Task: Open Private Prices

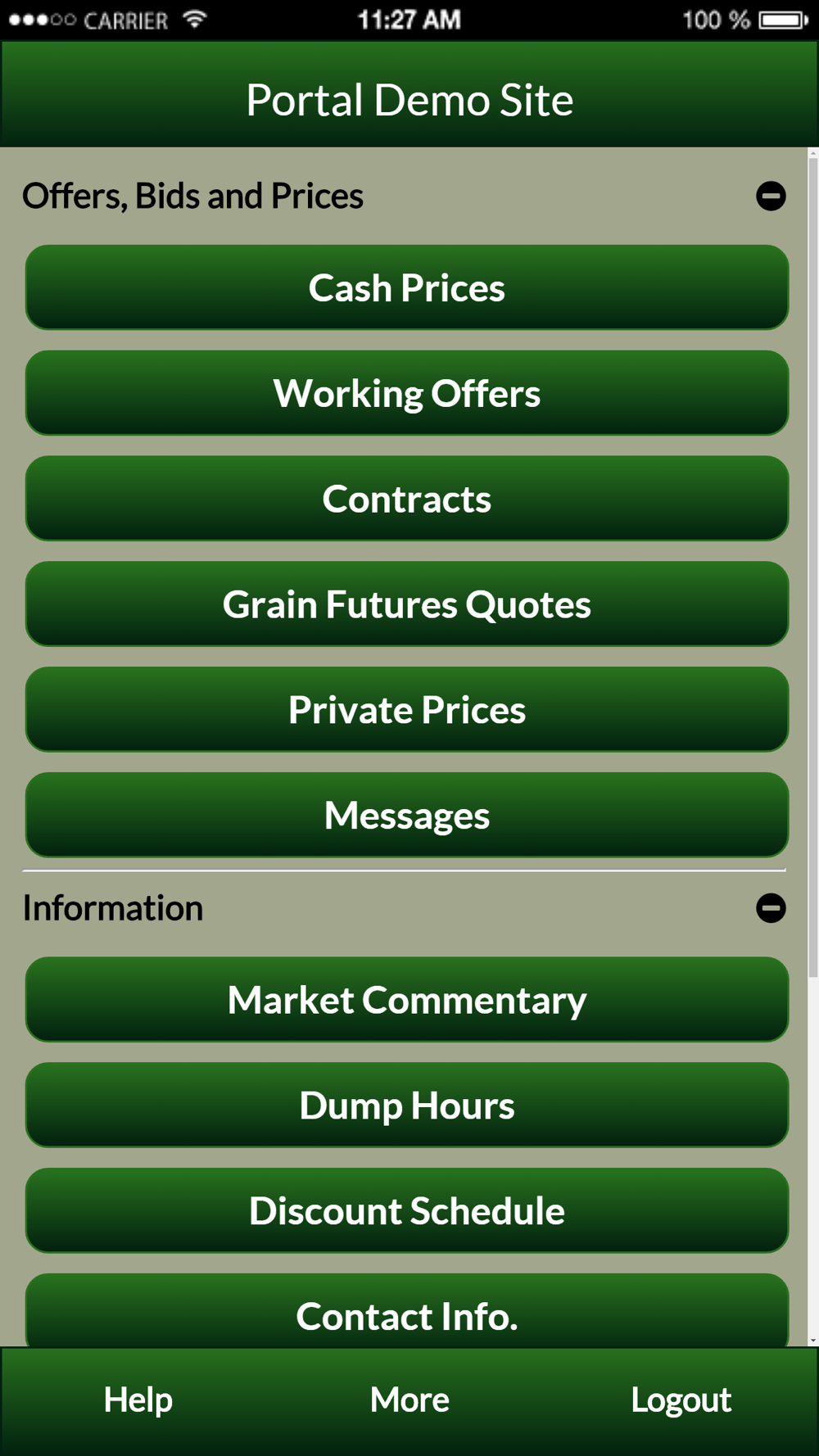Action: tap(407, 709)
